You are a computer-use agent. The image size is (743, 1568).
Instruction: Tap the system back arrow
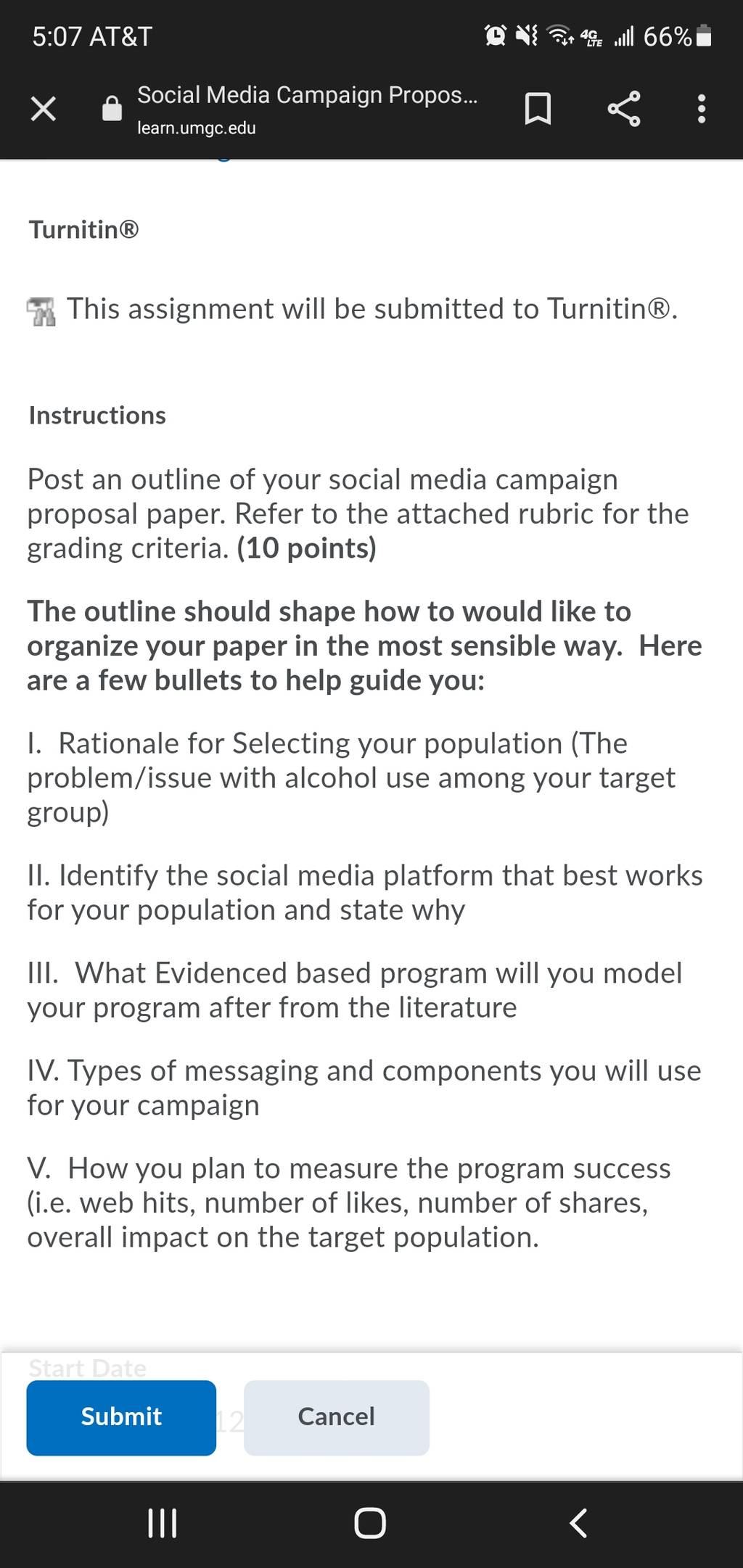[x=578, y=1523]
